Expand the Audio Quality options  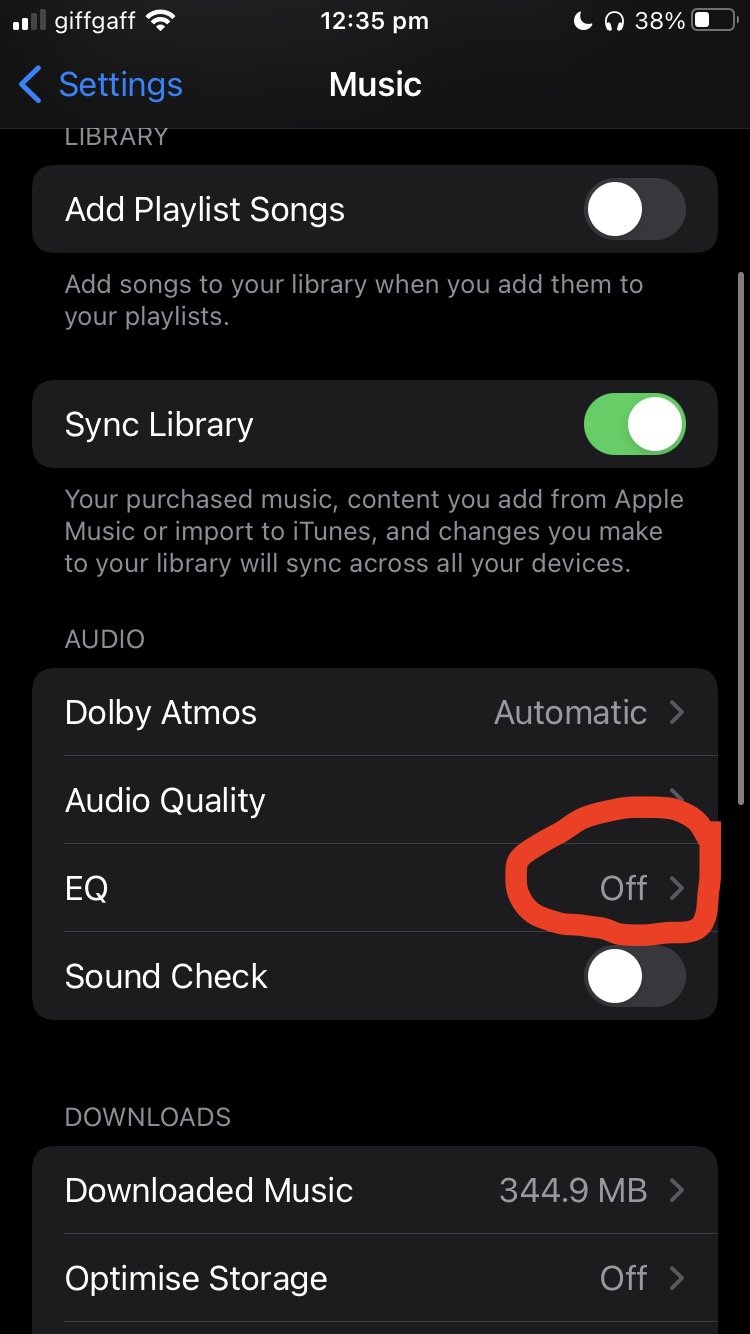coord(375,800)
